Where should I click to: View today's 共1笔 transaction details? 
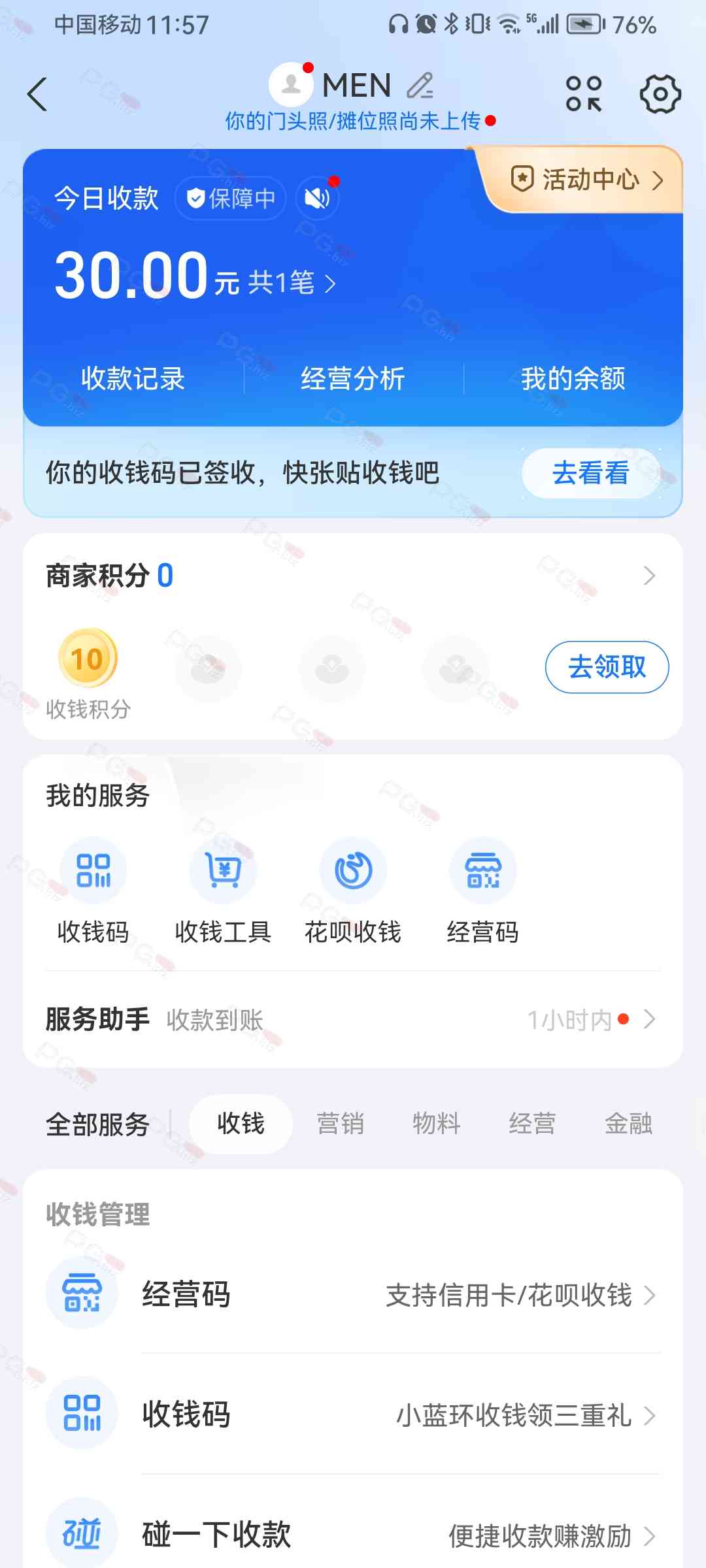[292, 283]
